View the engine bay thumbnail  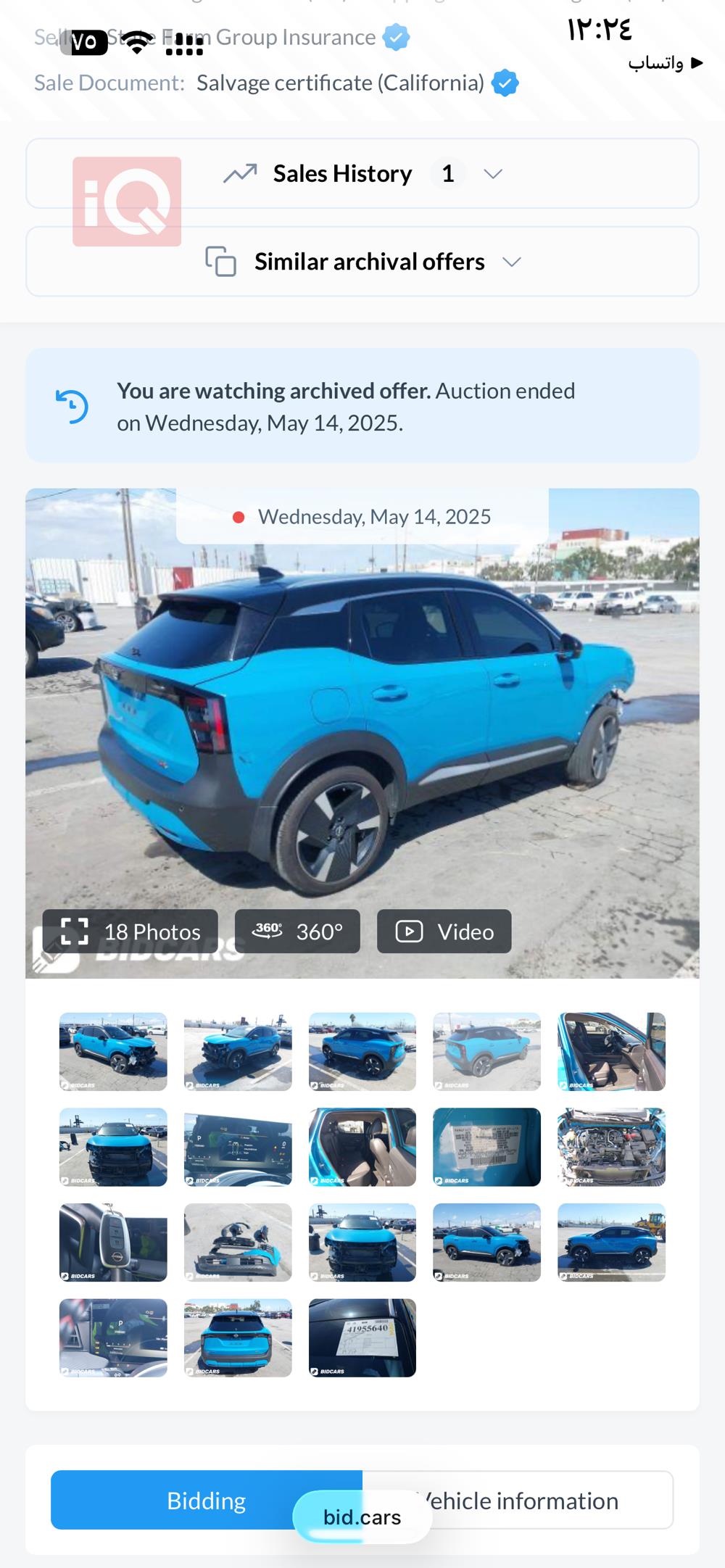click(611, 1147)
